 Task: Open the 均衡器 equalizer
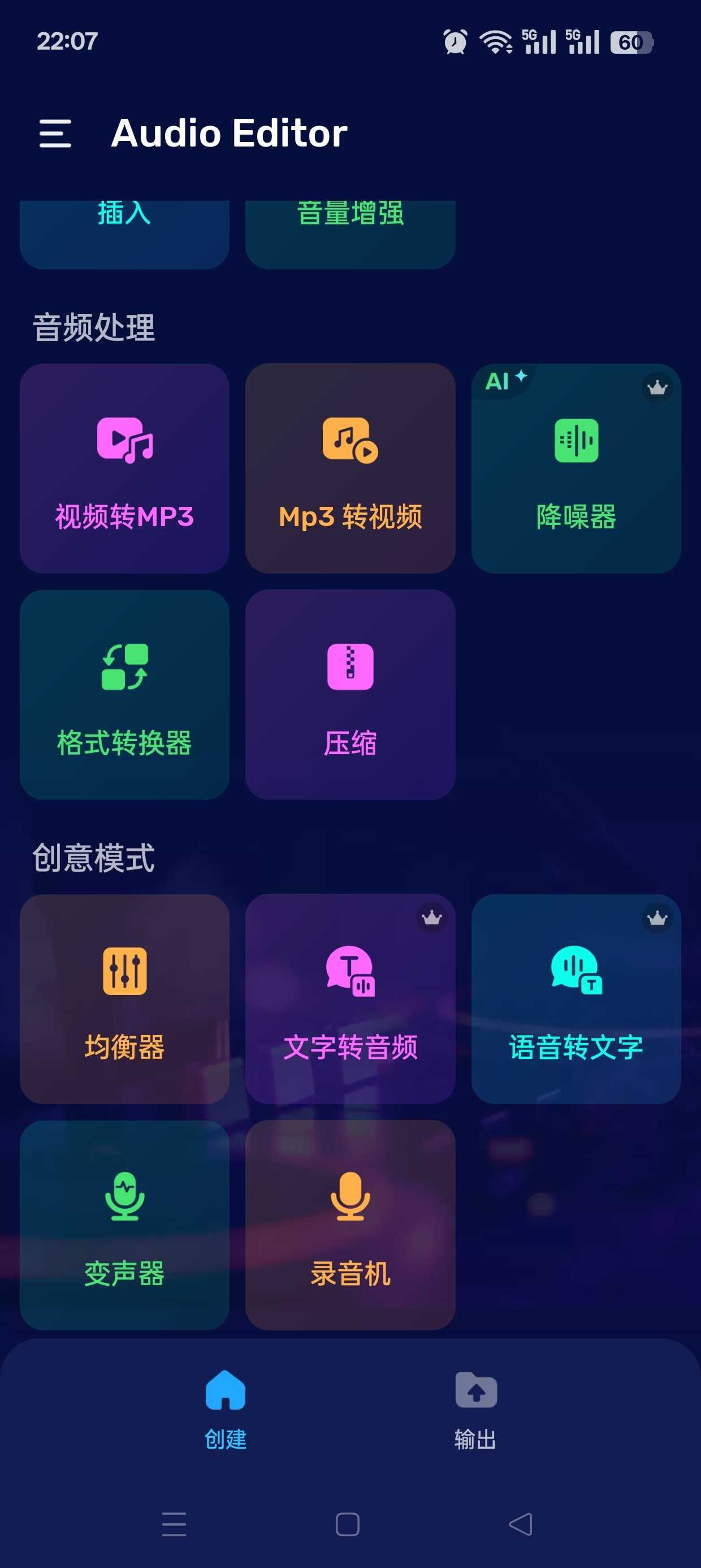click(125, 999)
